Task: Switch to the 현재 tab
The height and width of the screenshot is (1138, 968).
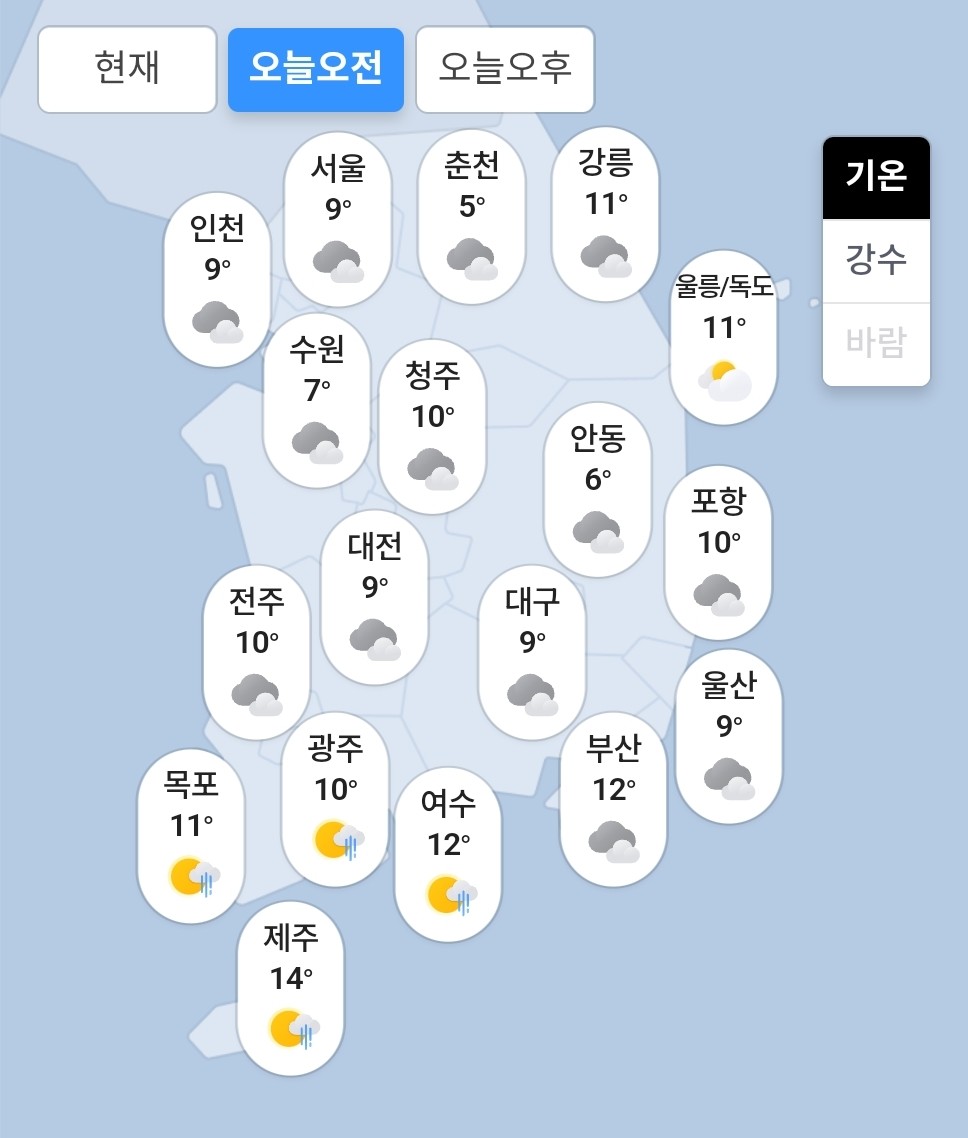Action: 127,70
